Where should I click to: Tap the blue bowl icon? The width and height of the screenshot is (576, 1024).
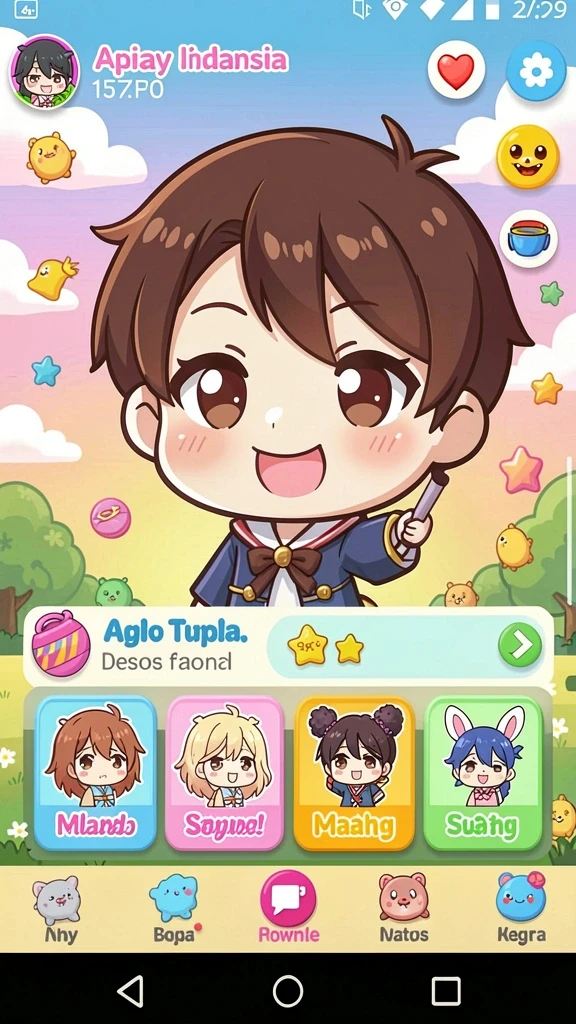[x=528, y=238]
